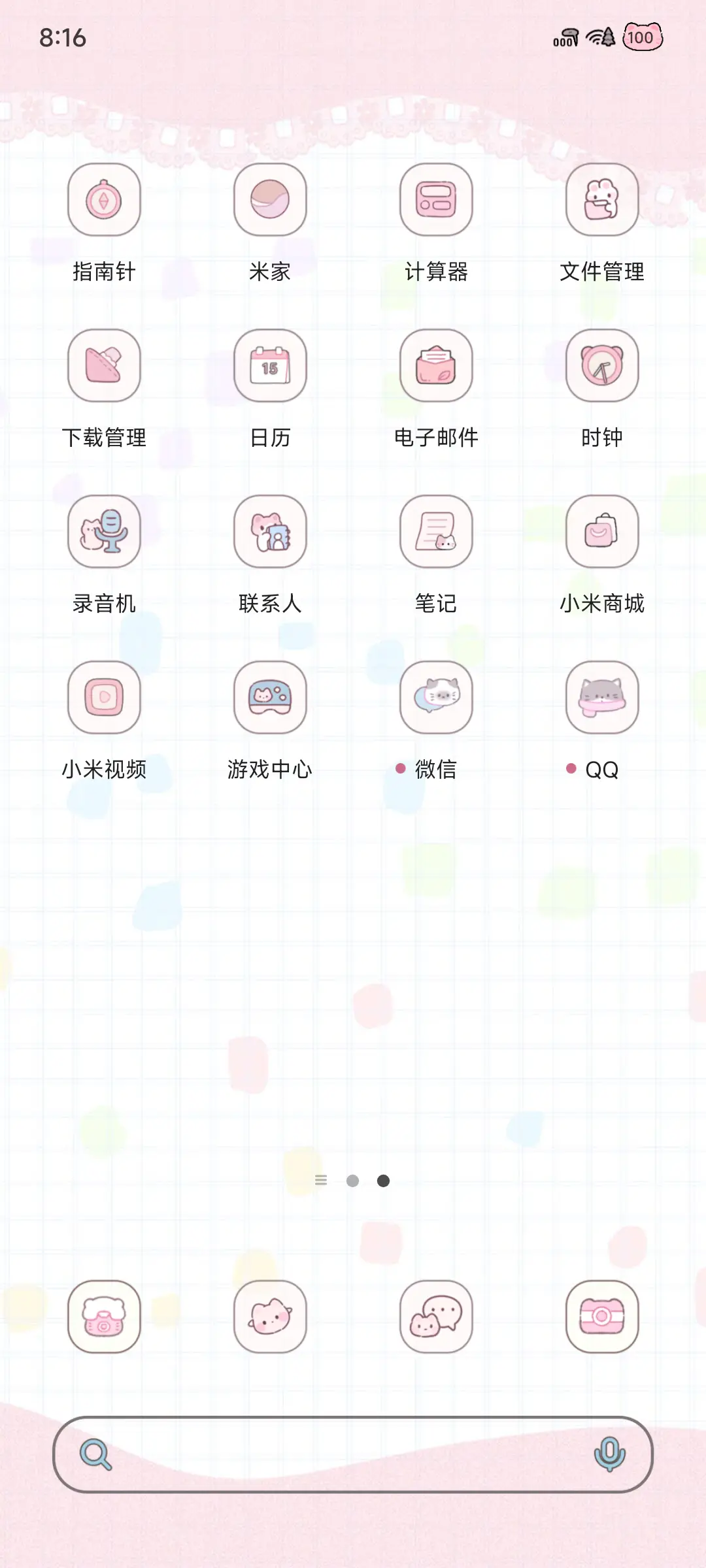Start the 录音机 voice recorder
The width and height of the screenshot is (706, 1568).
[104, 531]
